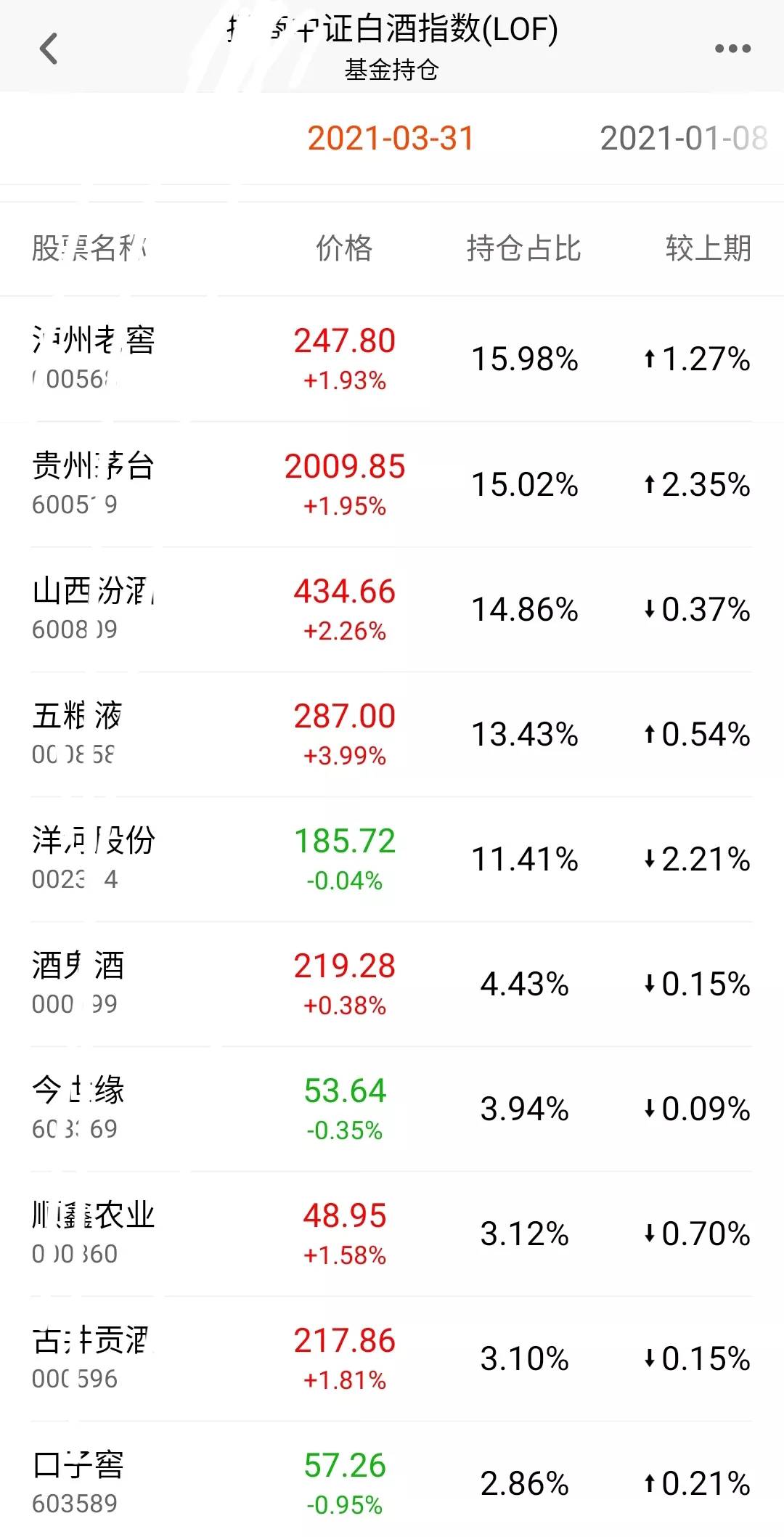The width and height of the screenshot is (784, 1537).
Task: Open the 贵州茅台 stock row
Action: point(392,484)
